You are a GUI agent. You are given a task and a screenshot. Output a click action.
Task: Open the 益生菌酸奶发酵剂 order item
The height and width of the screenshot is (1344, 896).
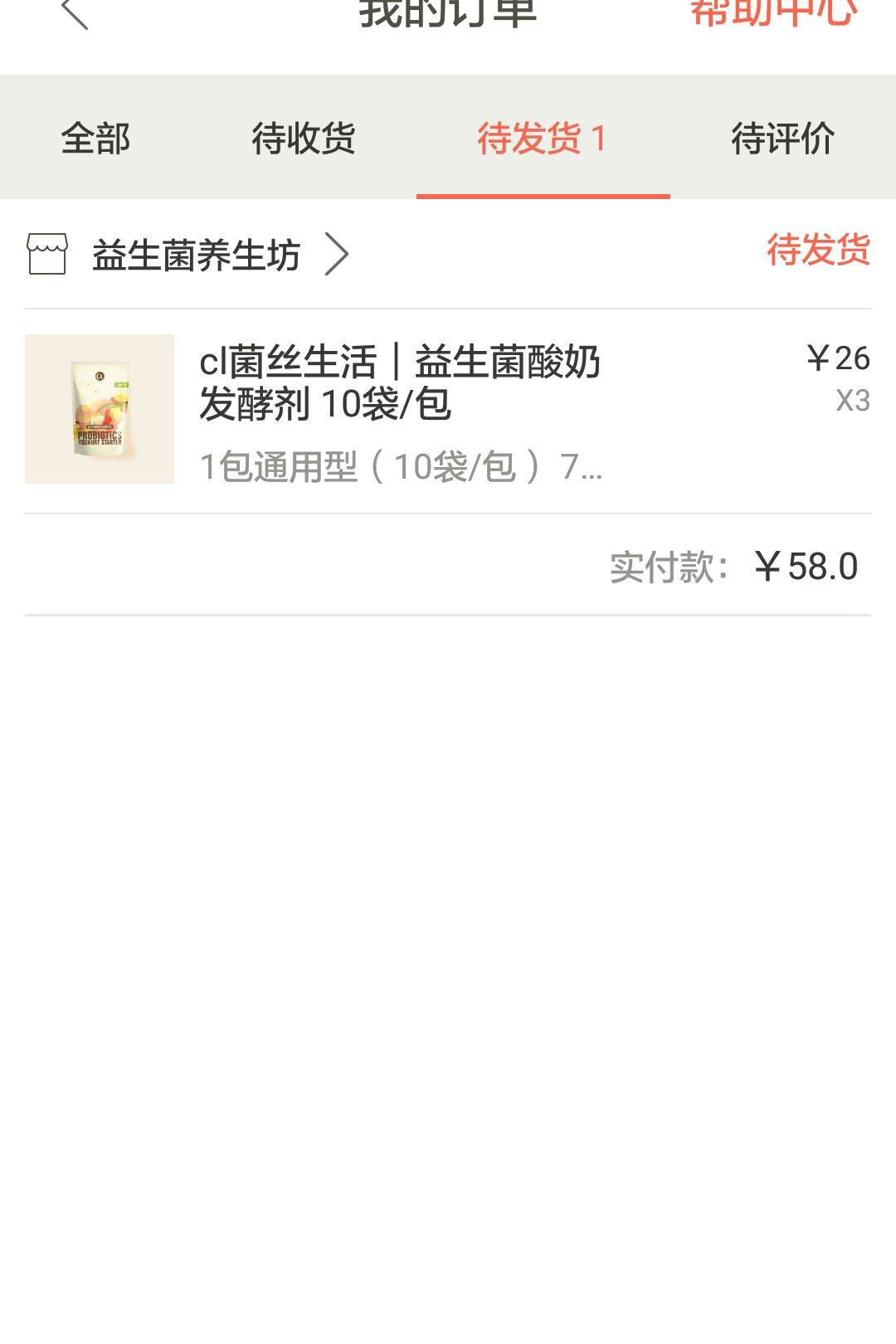[x=448, y=411]
